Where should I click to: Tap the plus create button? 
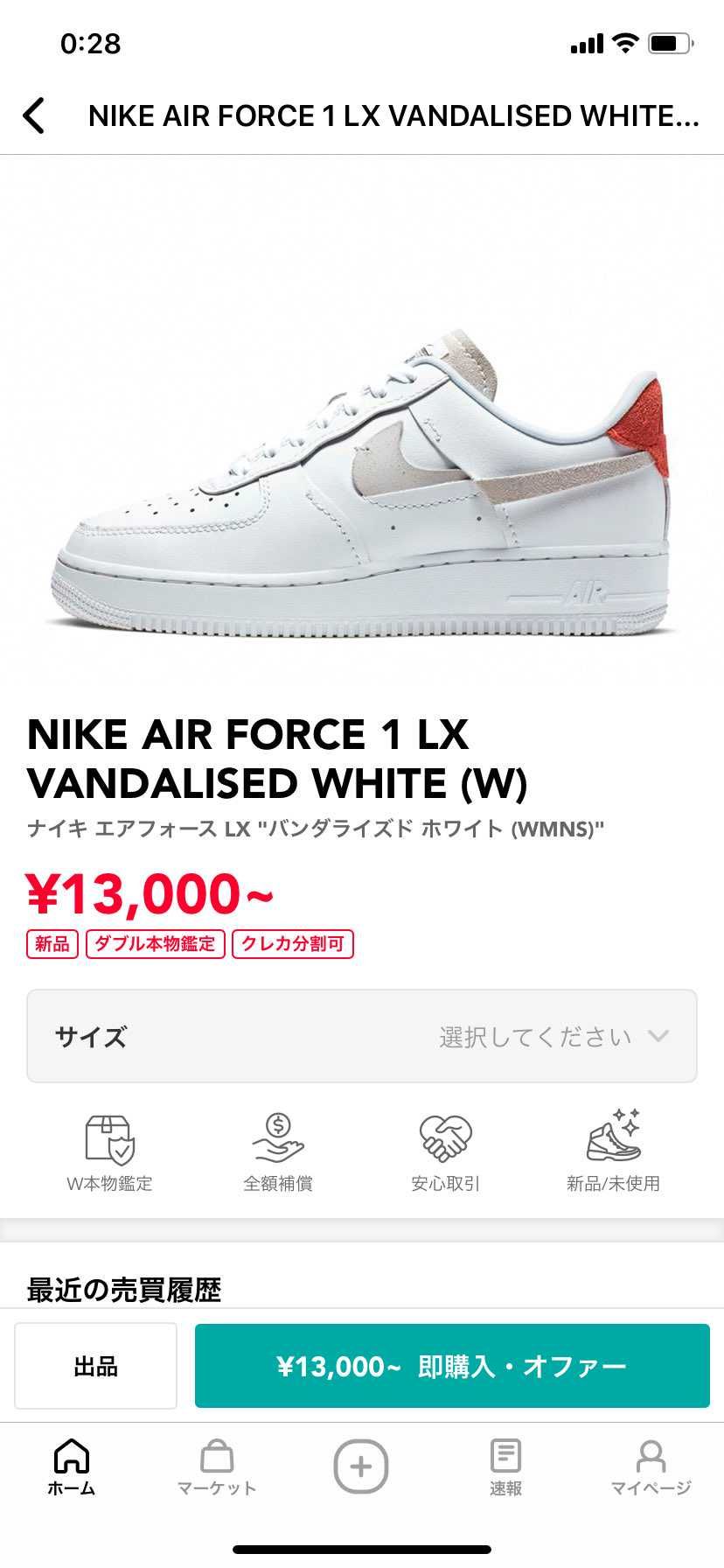click(x=361, y=1466)
